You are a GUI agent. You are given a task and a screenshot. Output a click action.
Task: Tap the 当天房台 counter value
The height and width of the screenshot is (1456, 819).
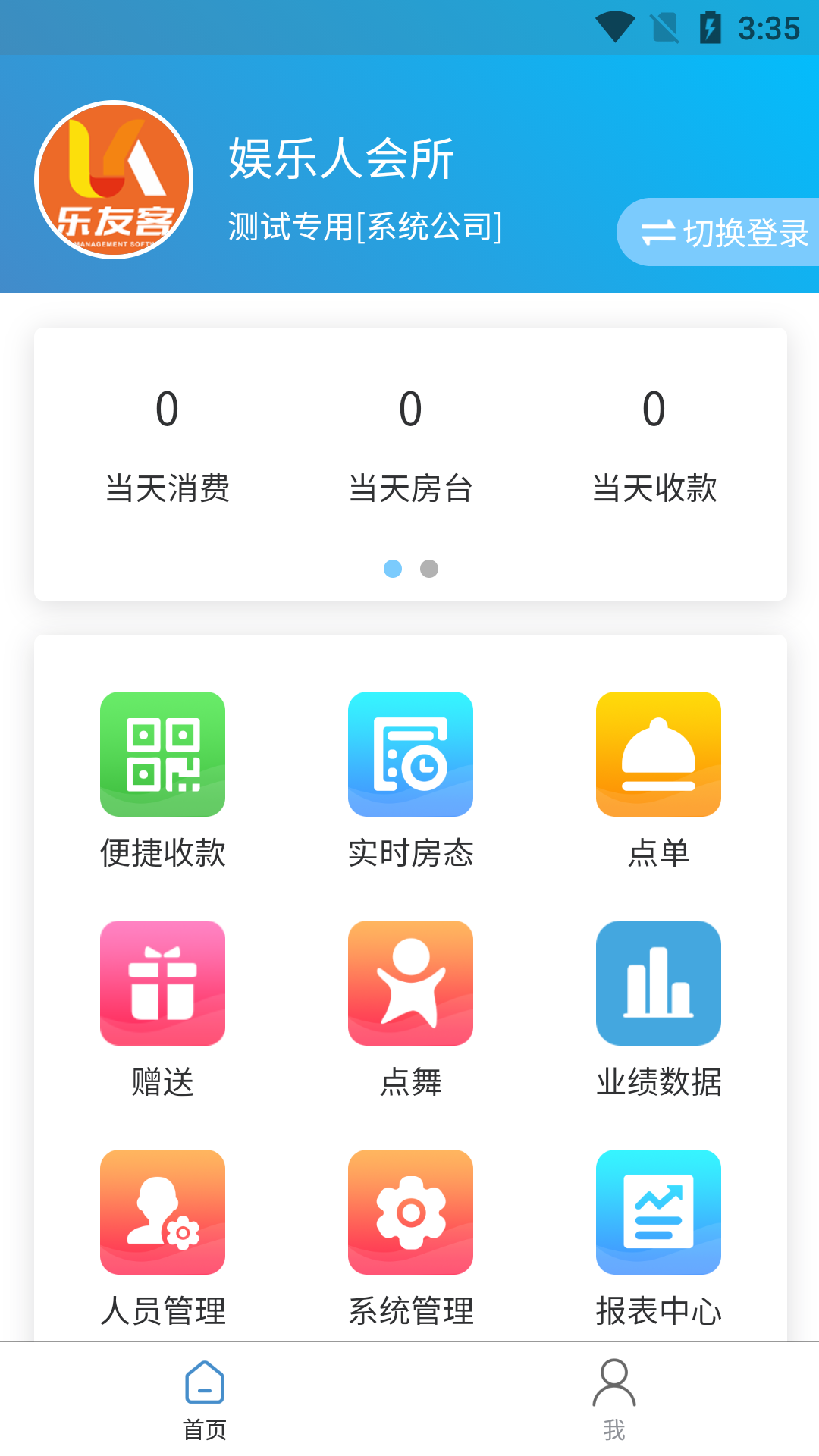click(409, 410)
